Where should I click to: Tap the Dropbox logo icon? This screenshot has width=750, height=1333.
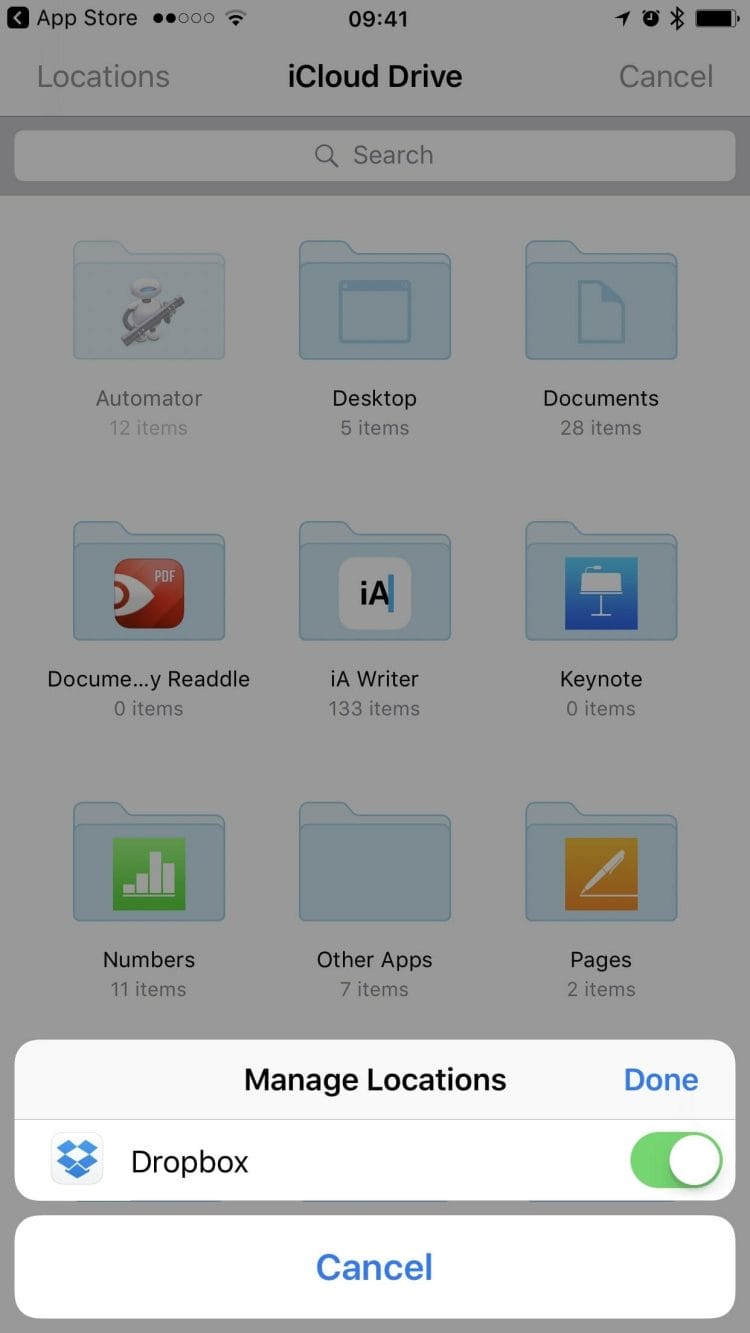(x=77, y=1160)
